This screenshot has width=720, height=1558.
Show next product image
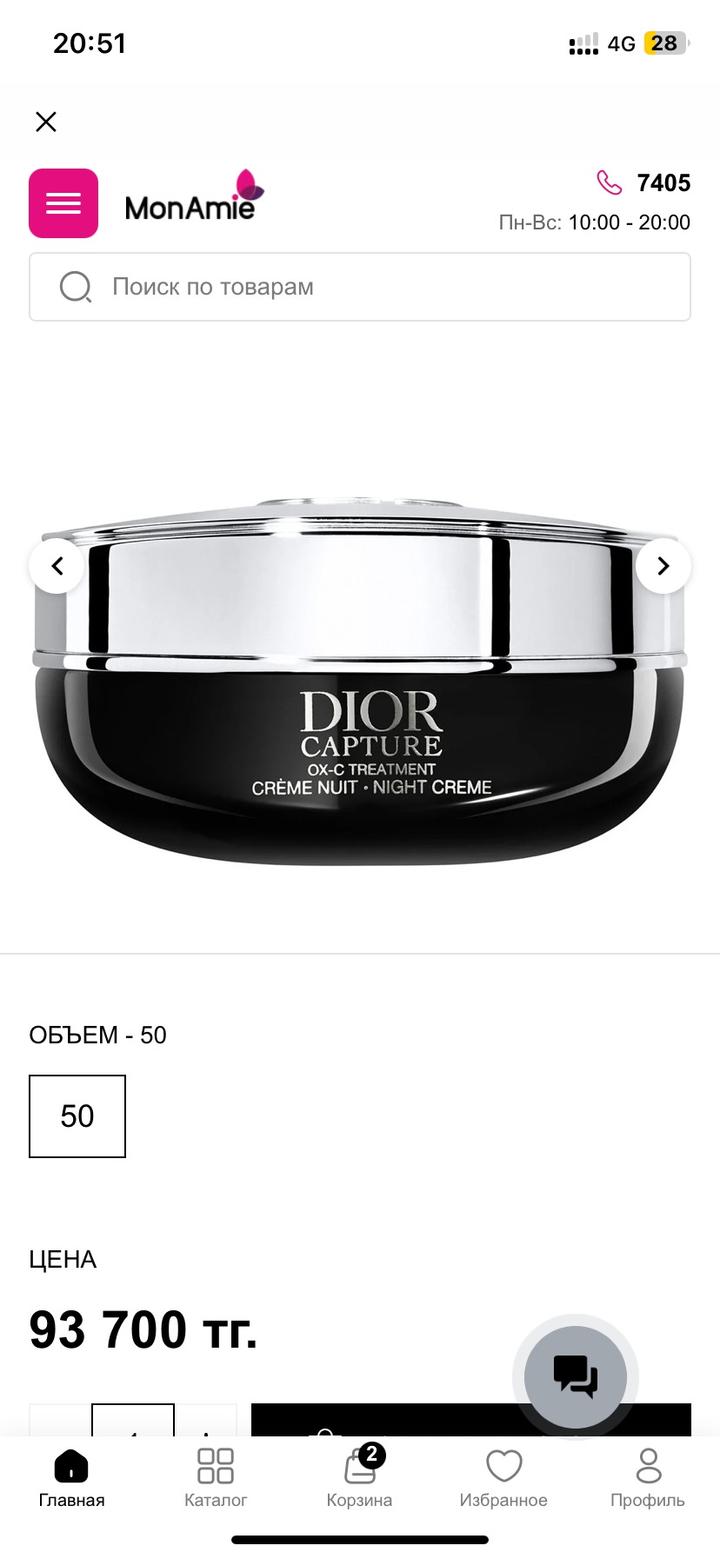(662, 566)
